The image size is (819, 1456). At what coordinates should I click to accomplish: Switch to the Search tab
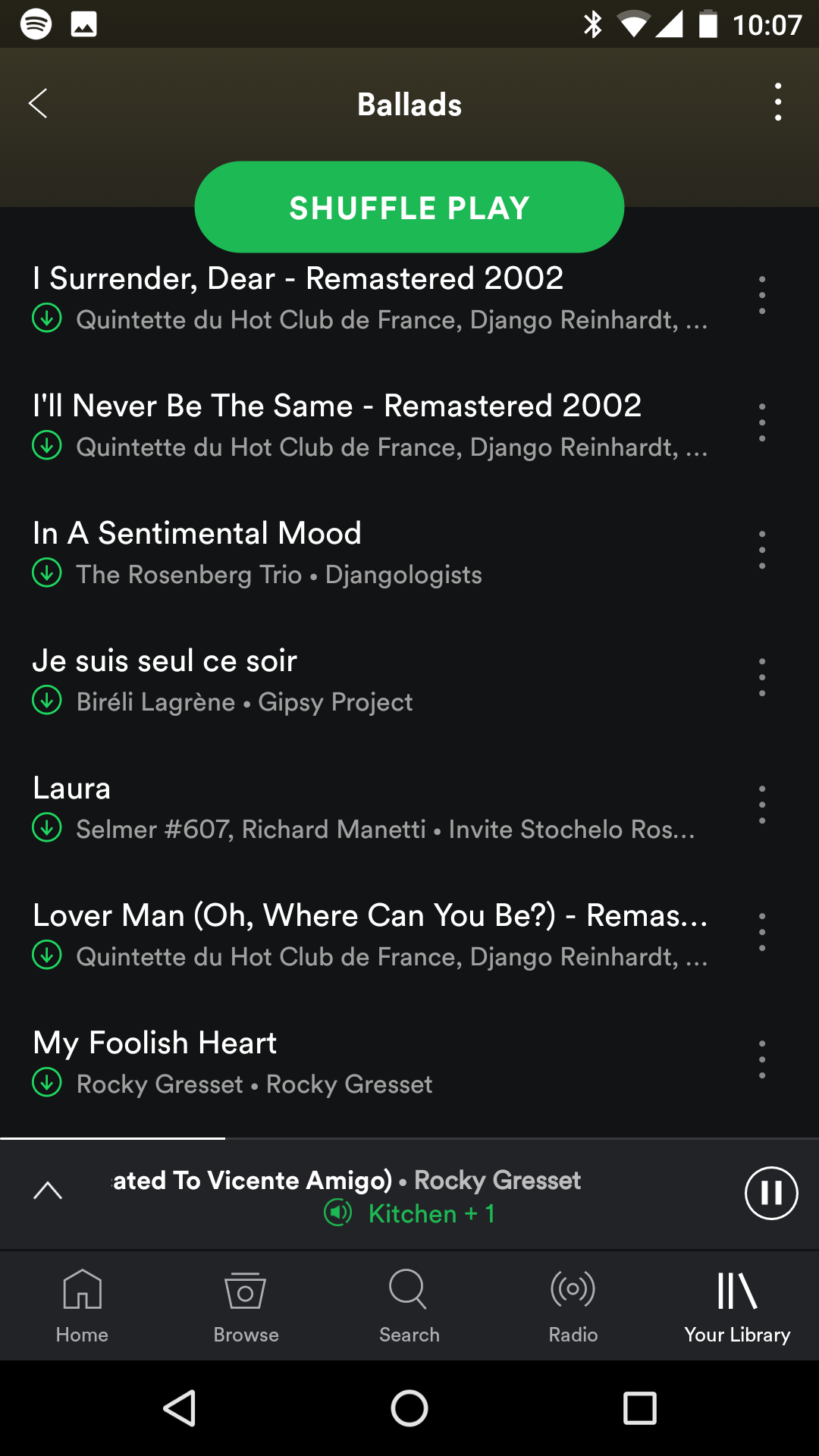click(x=409, y=1306)
